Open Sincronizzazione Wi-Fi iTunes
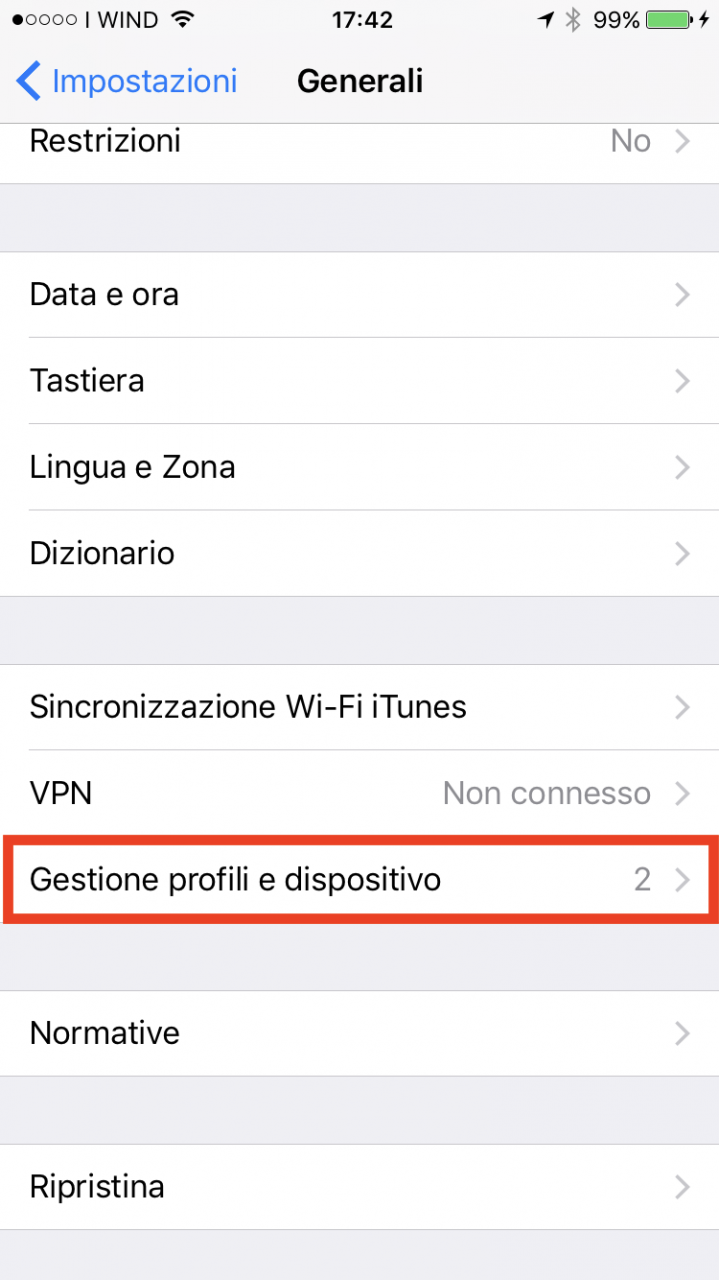 (x=359, y=707)
